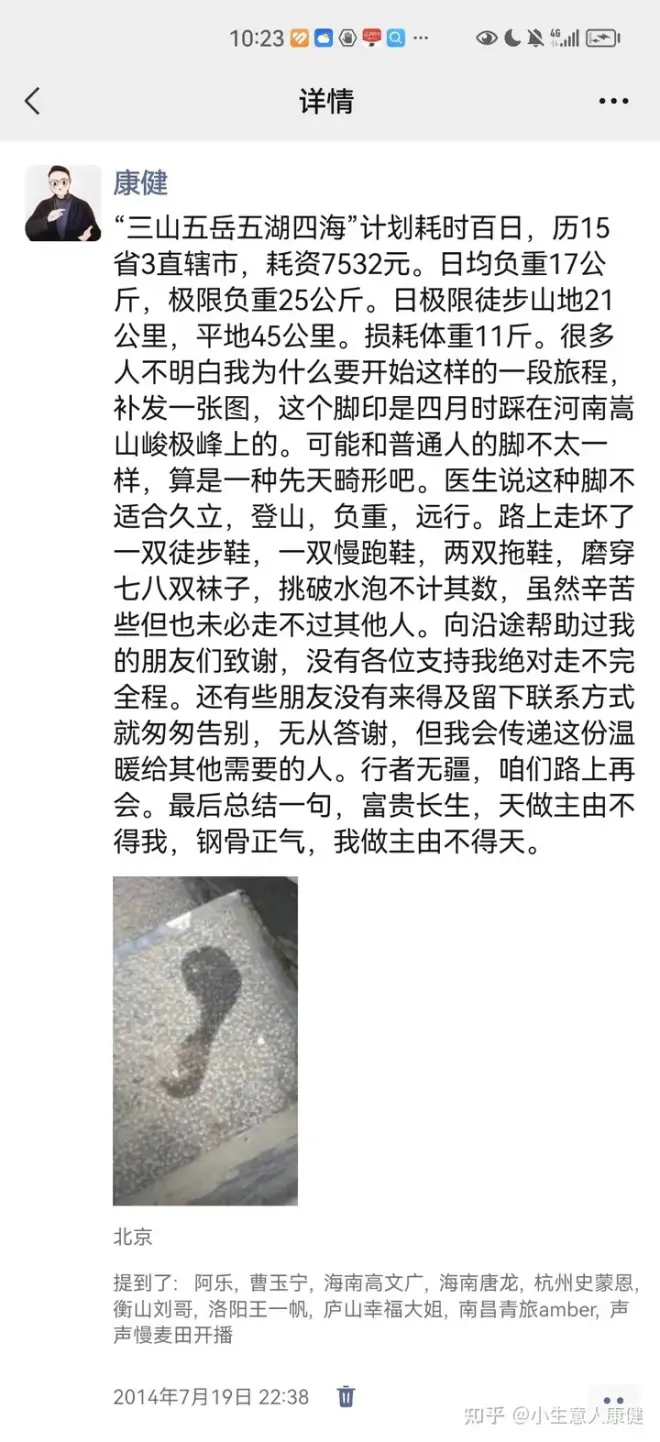The height and width of the screenshot is (1442, 660).
Task: Open 康健's profile avatar
Action: [x=63, y=203]
